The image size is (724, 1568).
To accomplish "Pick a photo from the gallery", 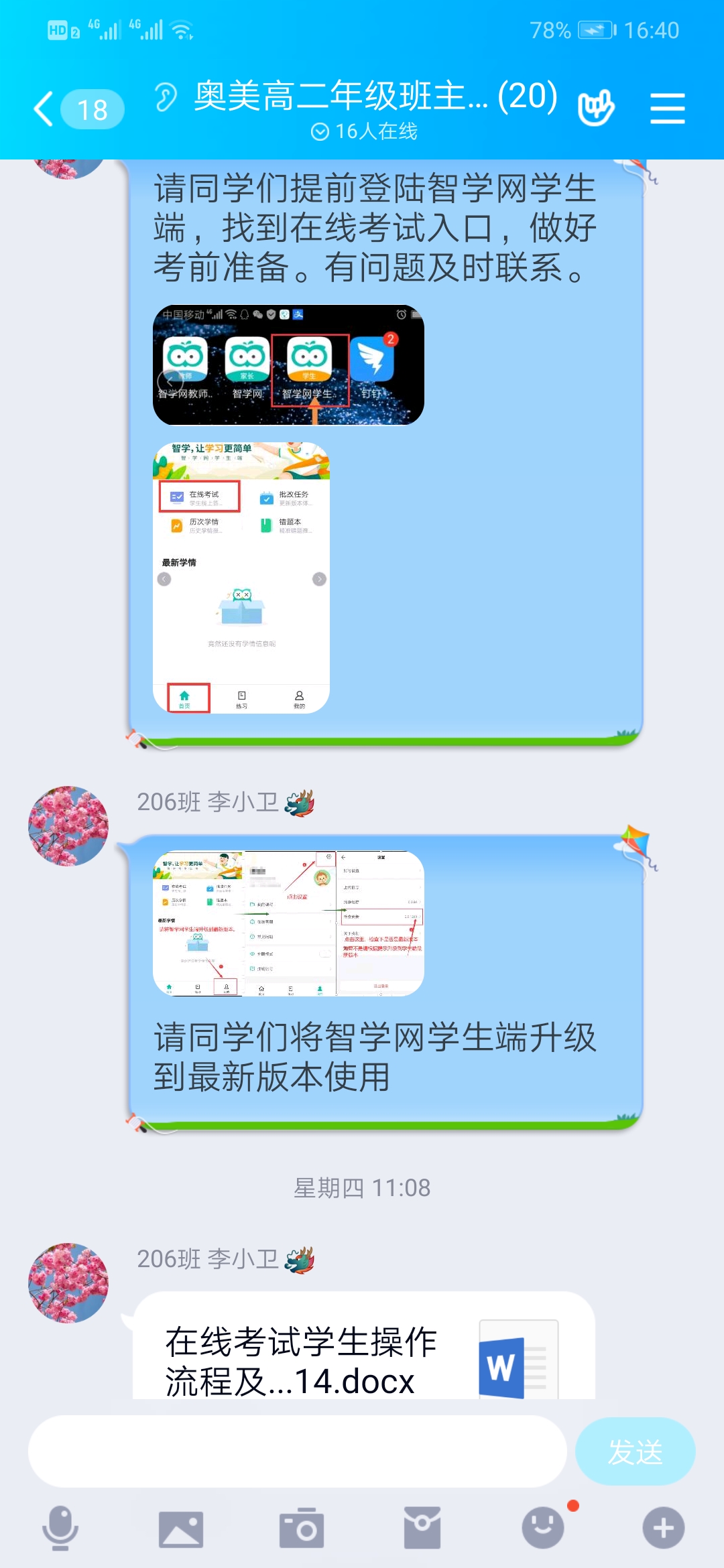I will (x=181, y=1528).
